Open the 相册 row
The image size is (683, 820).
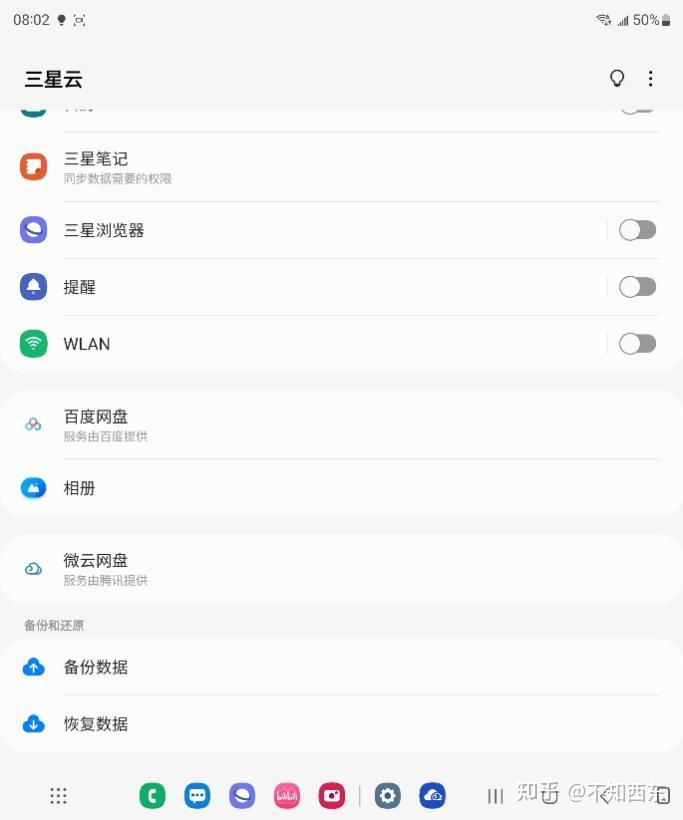(300, 488)
